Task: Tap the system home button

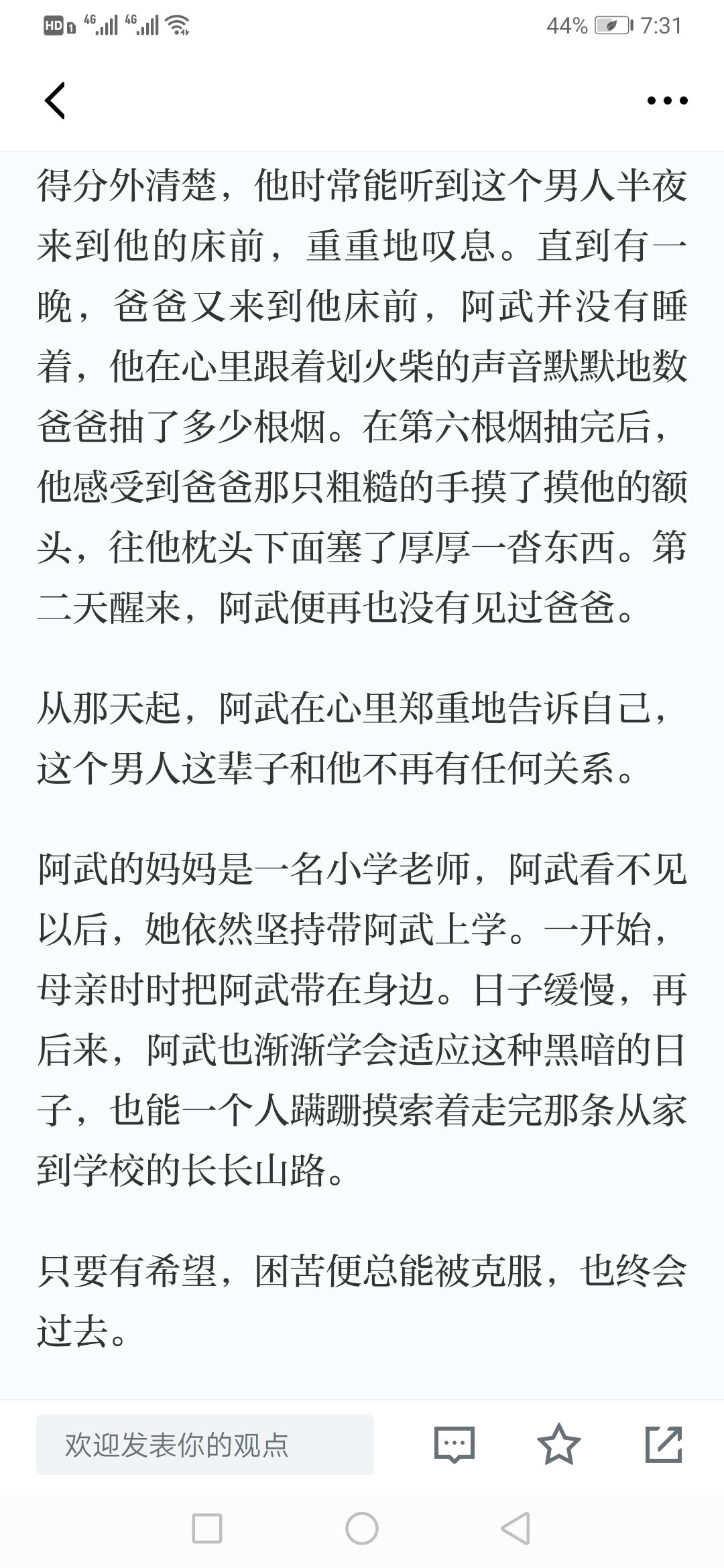Action: coord(362,1529)
